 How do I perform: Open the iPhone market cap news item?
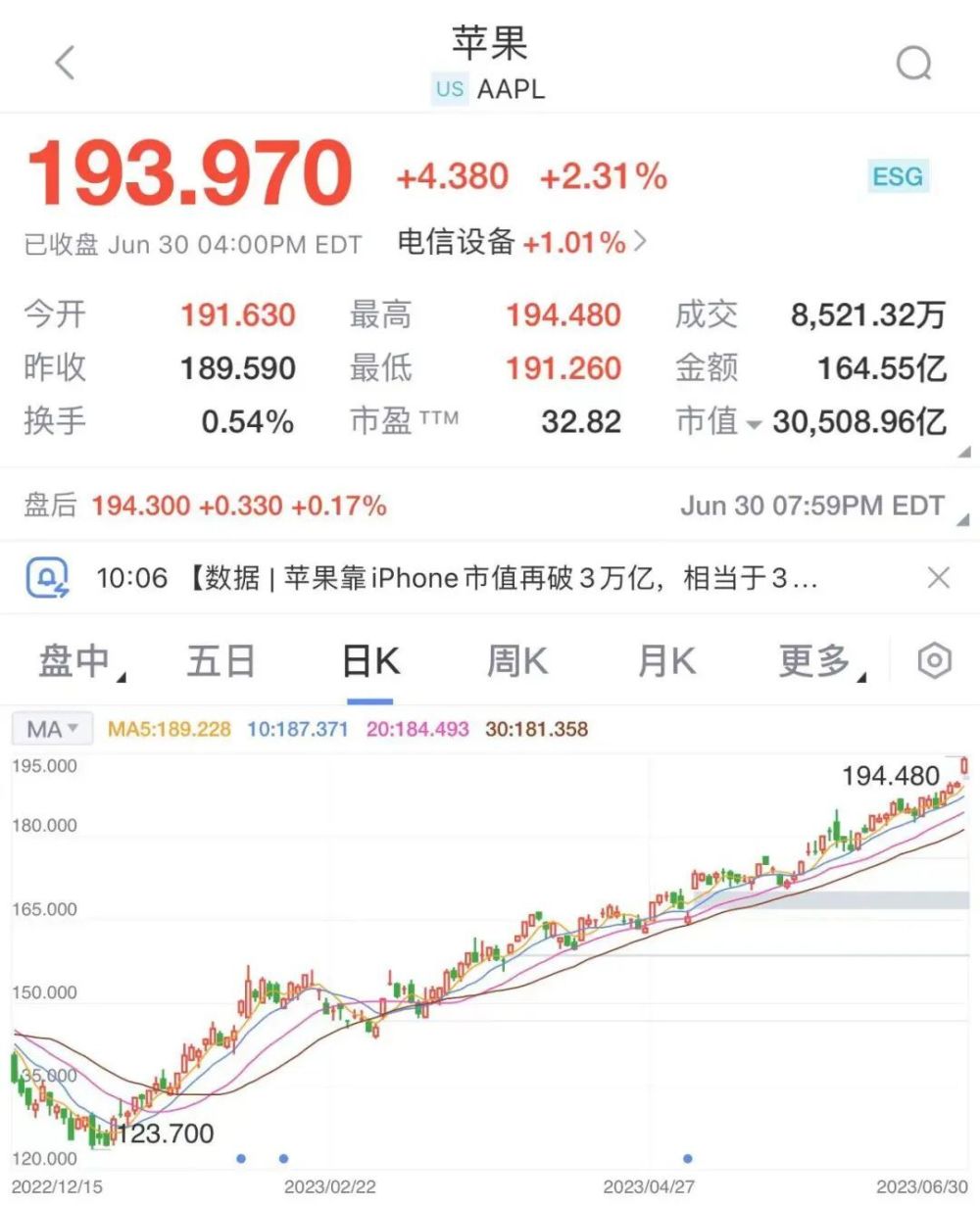[x=490, y=577]
